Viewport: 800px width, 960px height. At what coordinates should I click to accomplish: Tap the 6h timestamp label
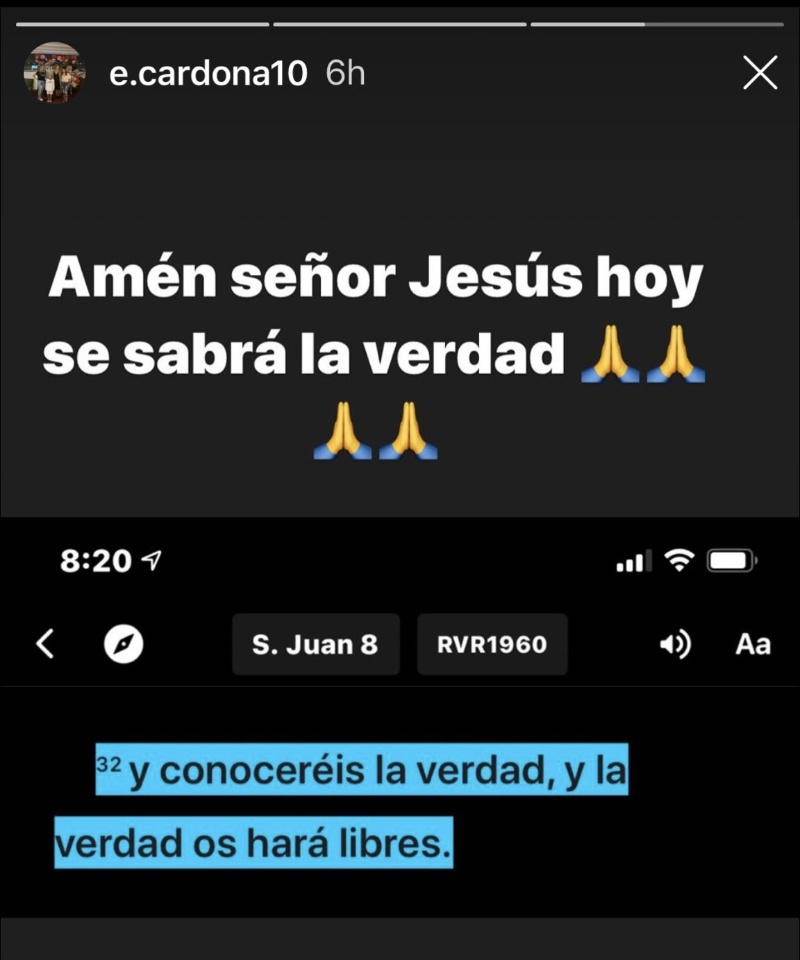click(x=343, y=71)
